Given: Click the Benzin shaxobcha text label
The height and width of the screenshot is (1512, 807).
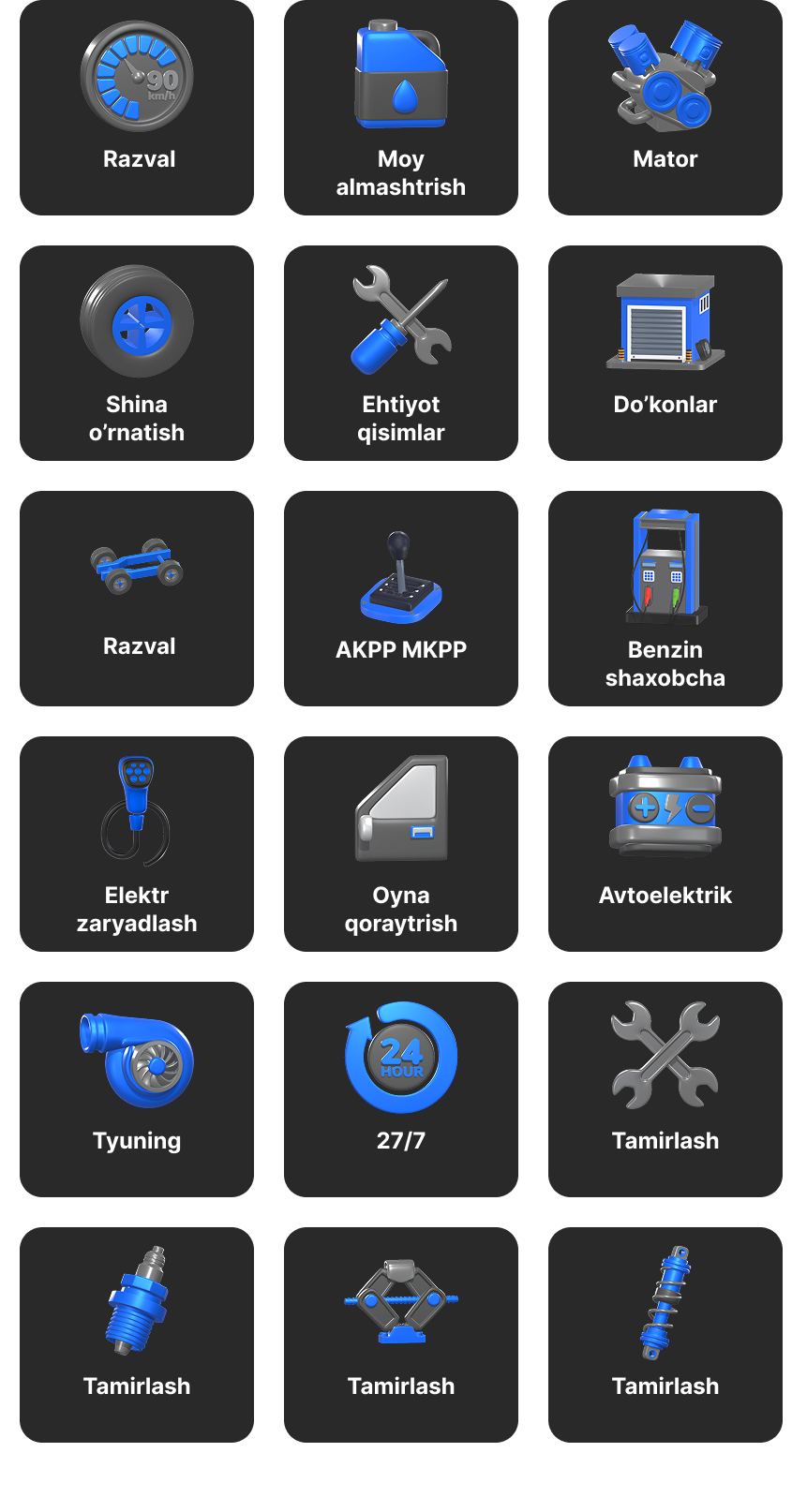Looking at the screenshot, I should point(665,663).
